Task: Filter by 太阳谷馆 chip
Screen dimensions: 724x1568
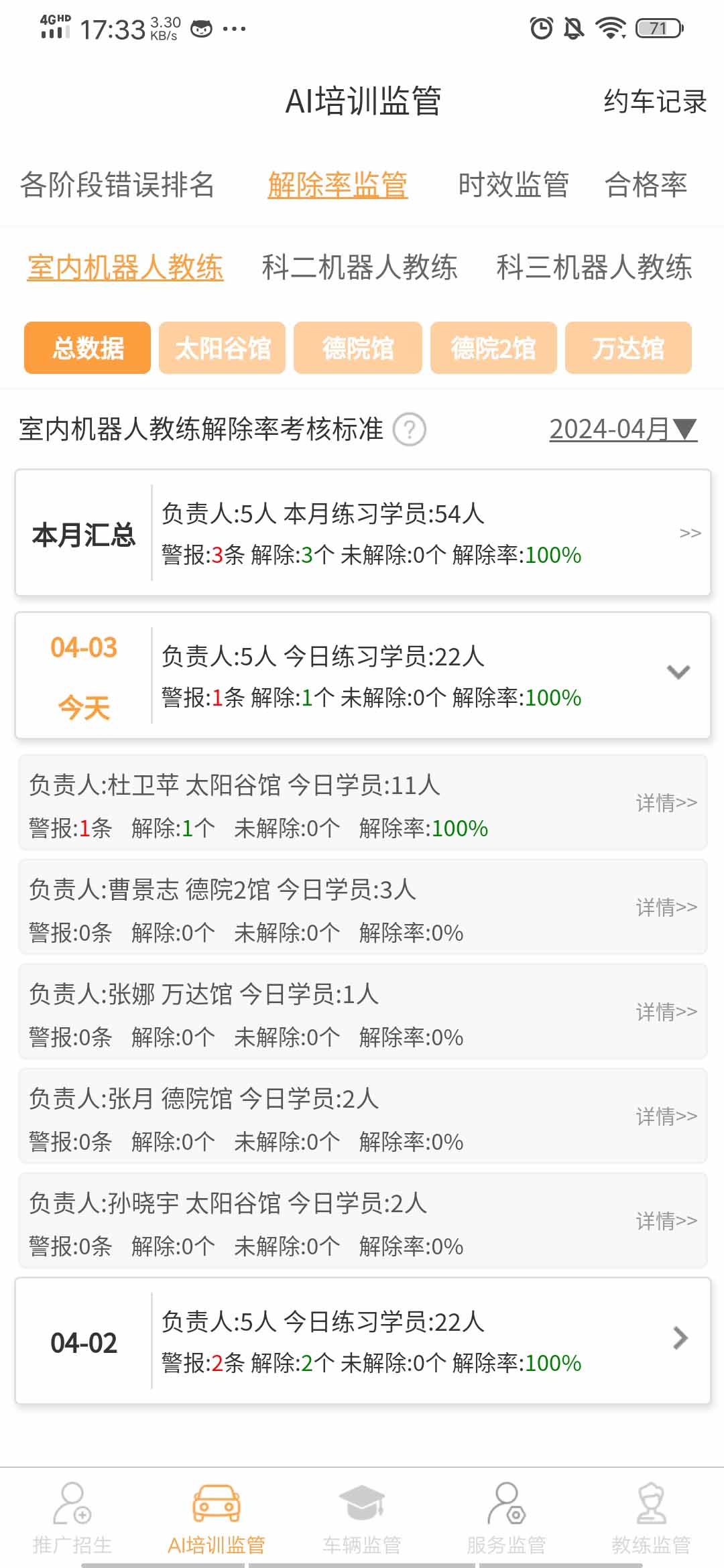Action: click(222, 348)
